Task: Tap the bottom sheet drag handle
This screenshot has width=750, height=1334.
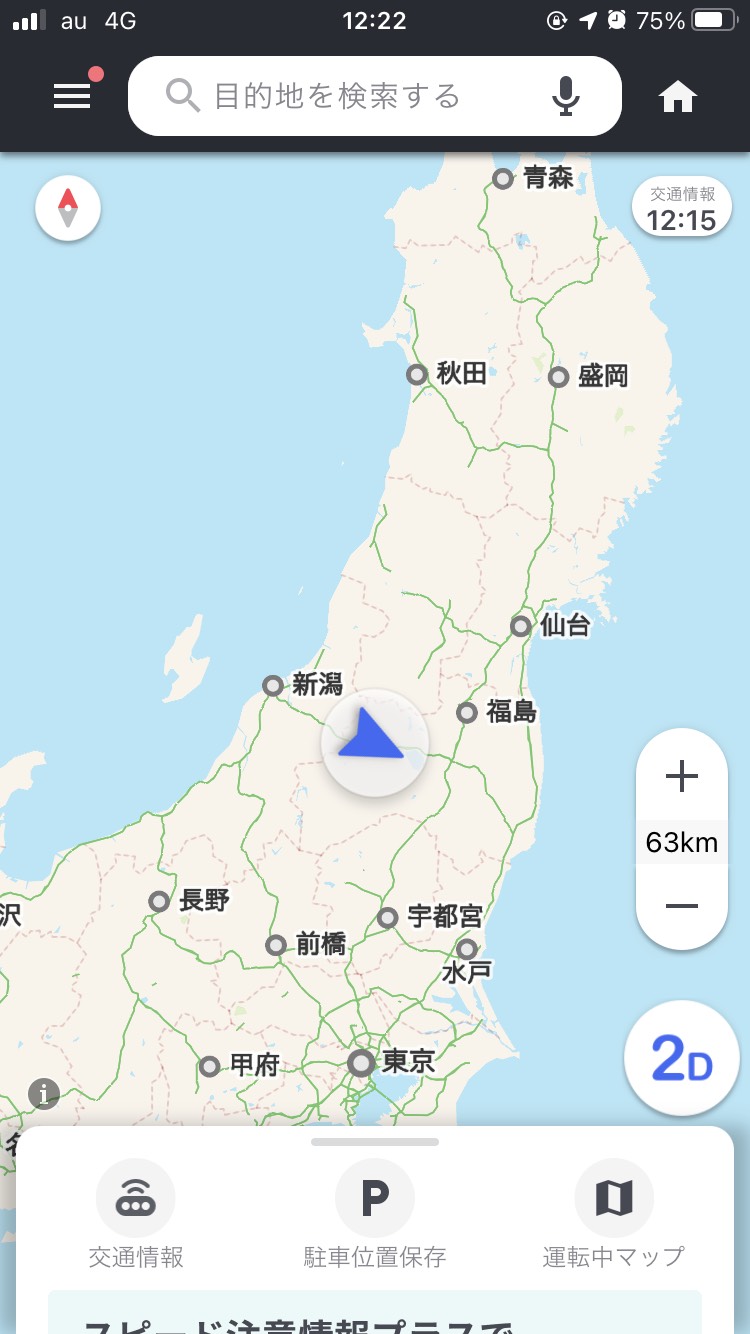Action: [x=375, y=1142]
